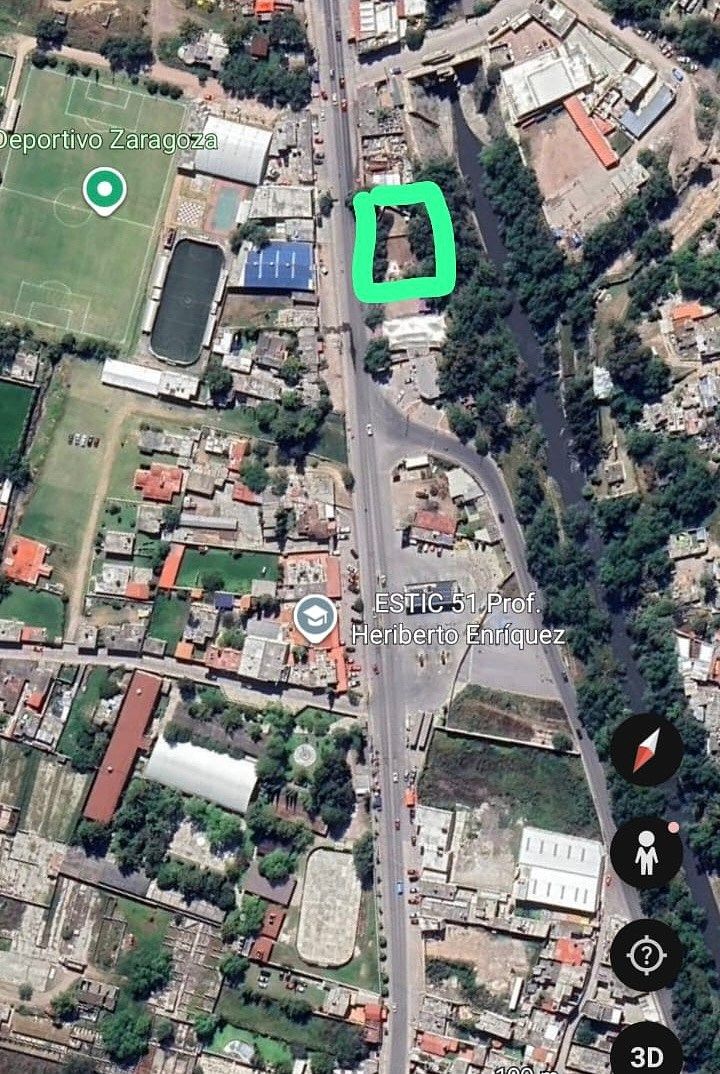Activate the Street View pegman button
Screen dimensions: 720x1074
coord(647,853)
